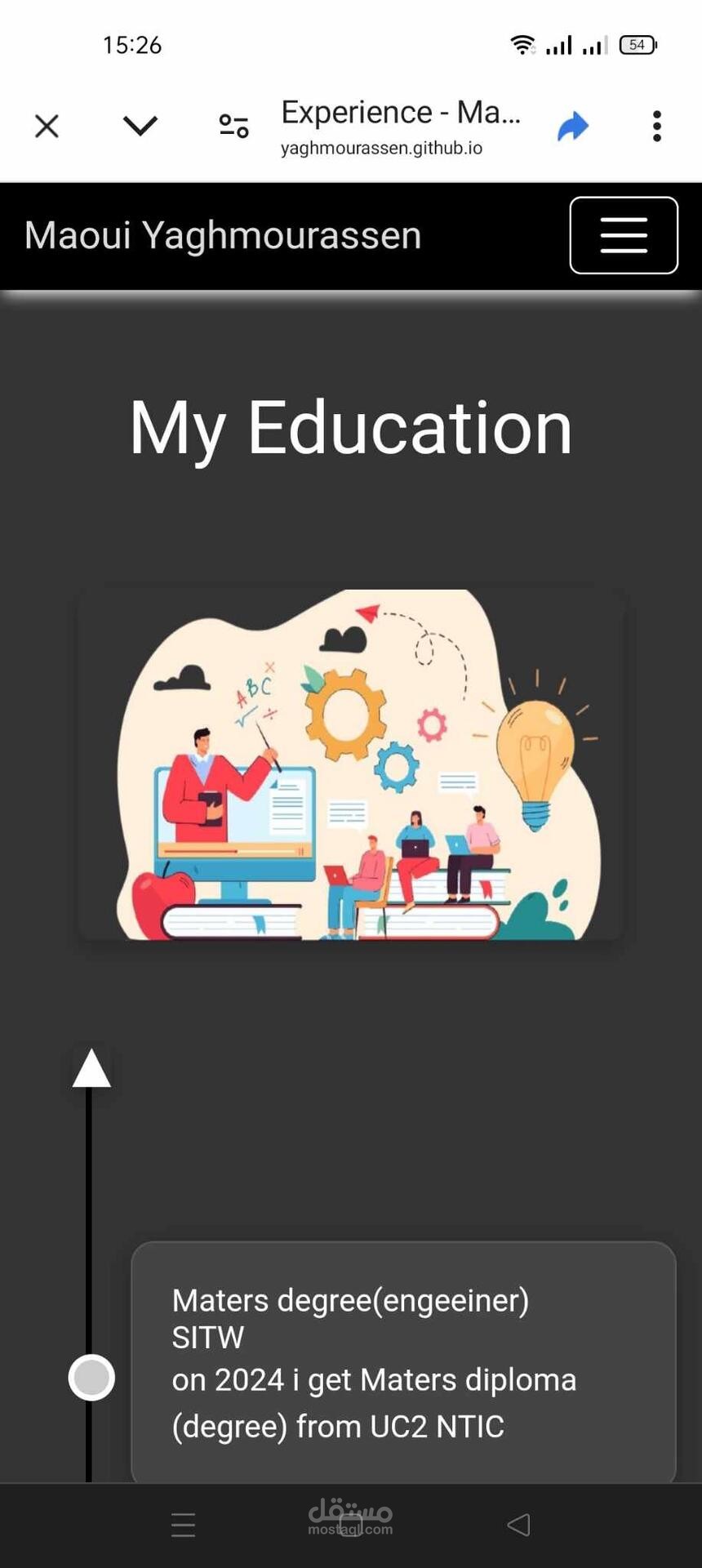Open the system recent apps menu
The width and height of the screenshot is (702, 1568).
coord(184,1525)
